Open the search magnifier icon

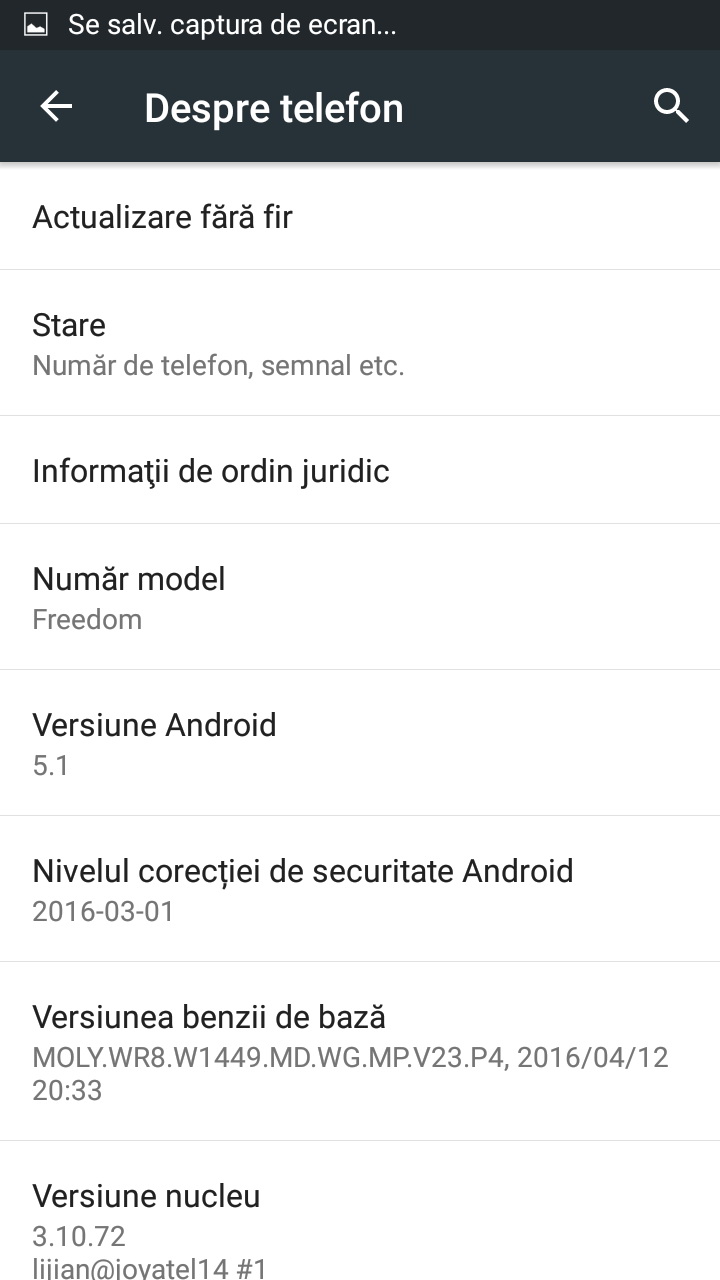[671, 106]
